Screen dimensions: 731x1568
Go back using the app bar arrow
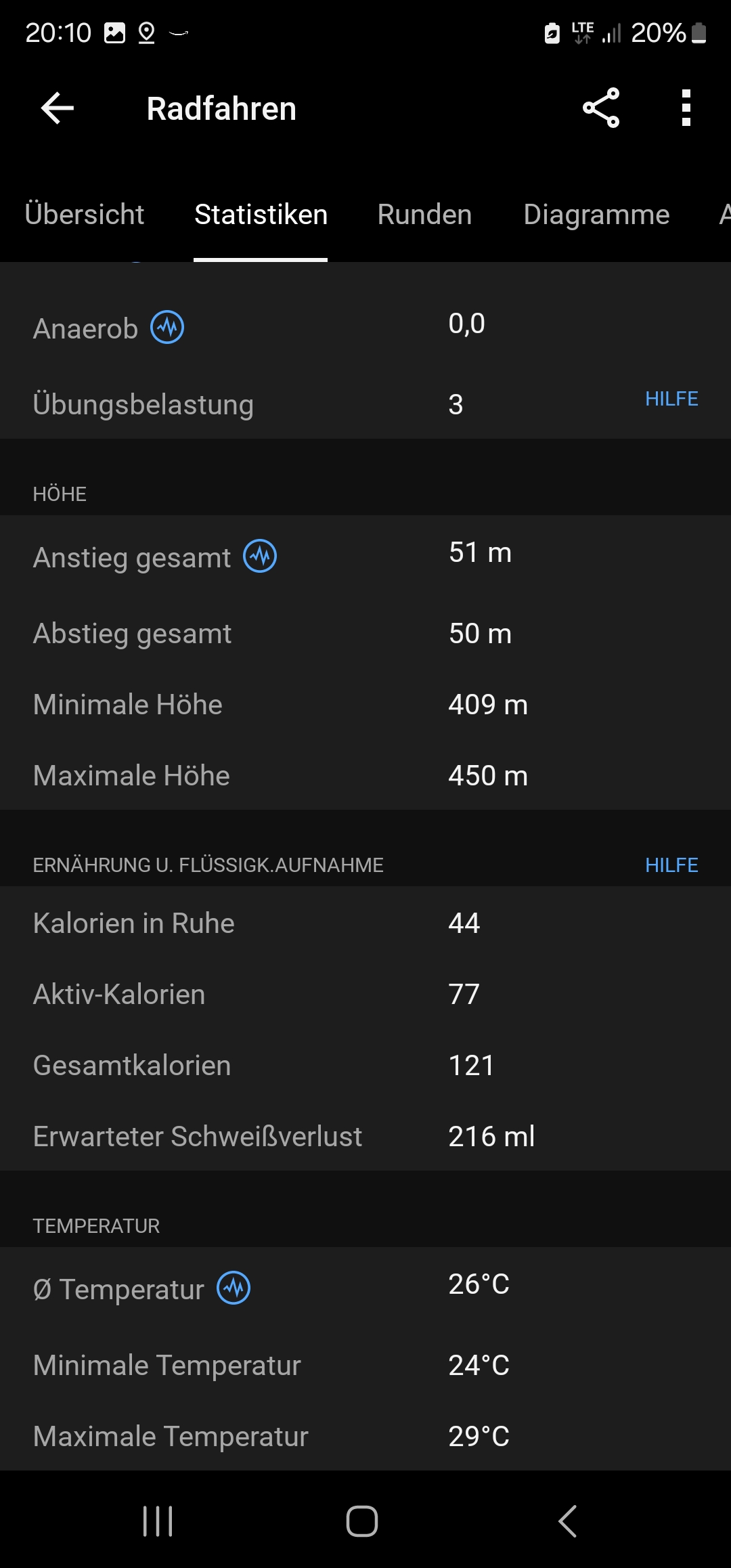(58, 108)
